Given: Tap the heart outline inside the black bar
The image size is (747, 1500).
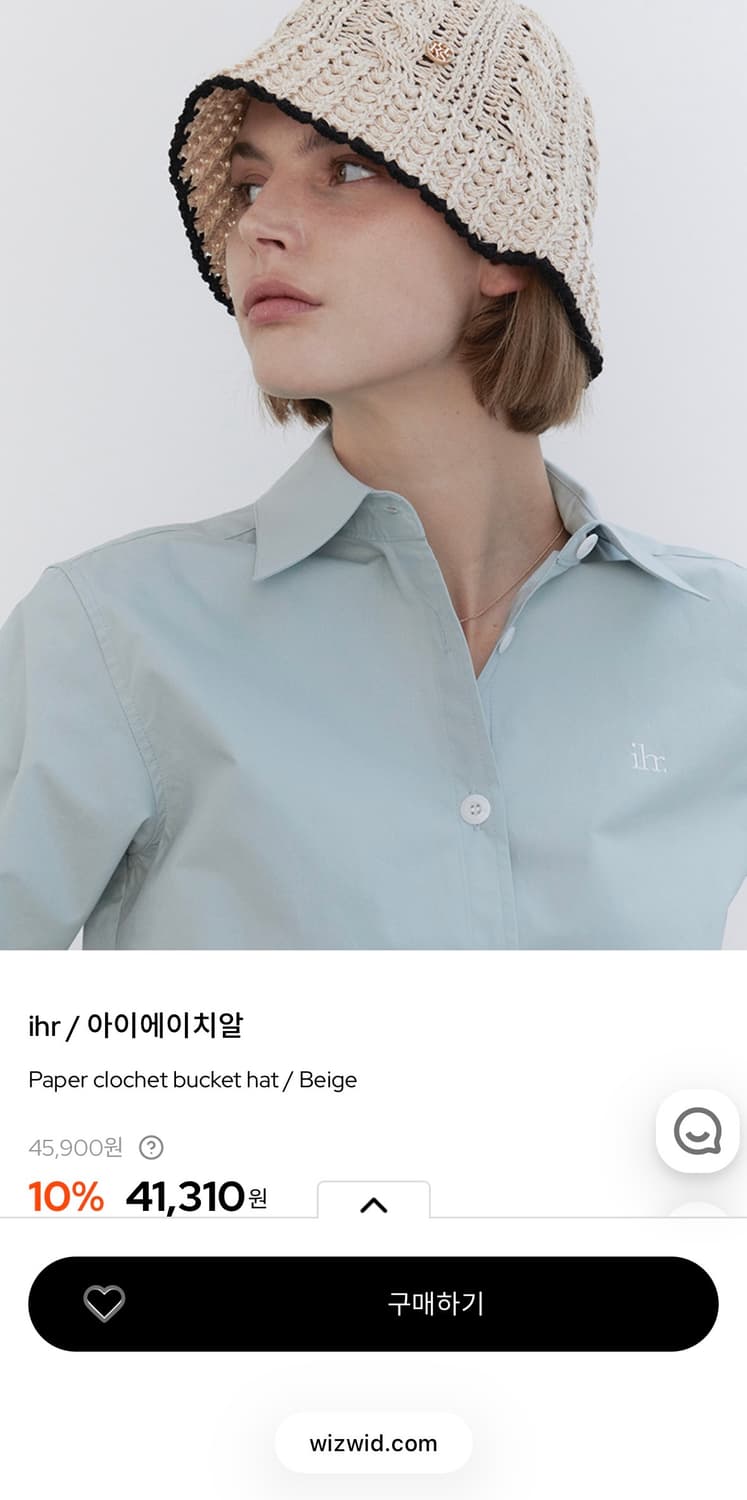Looking at the screenshot, I should pos(103,1304).
